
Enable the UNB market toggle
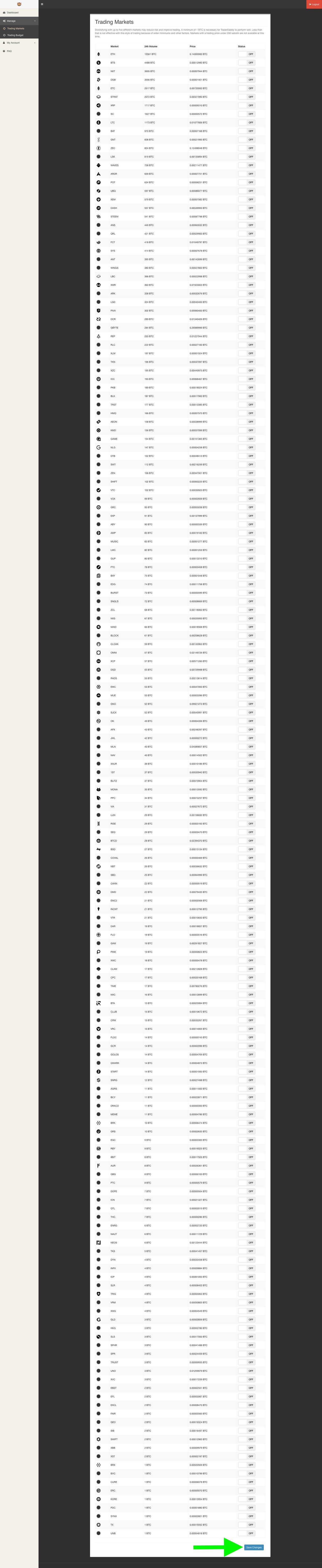tap(247, 1533)
